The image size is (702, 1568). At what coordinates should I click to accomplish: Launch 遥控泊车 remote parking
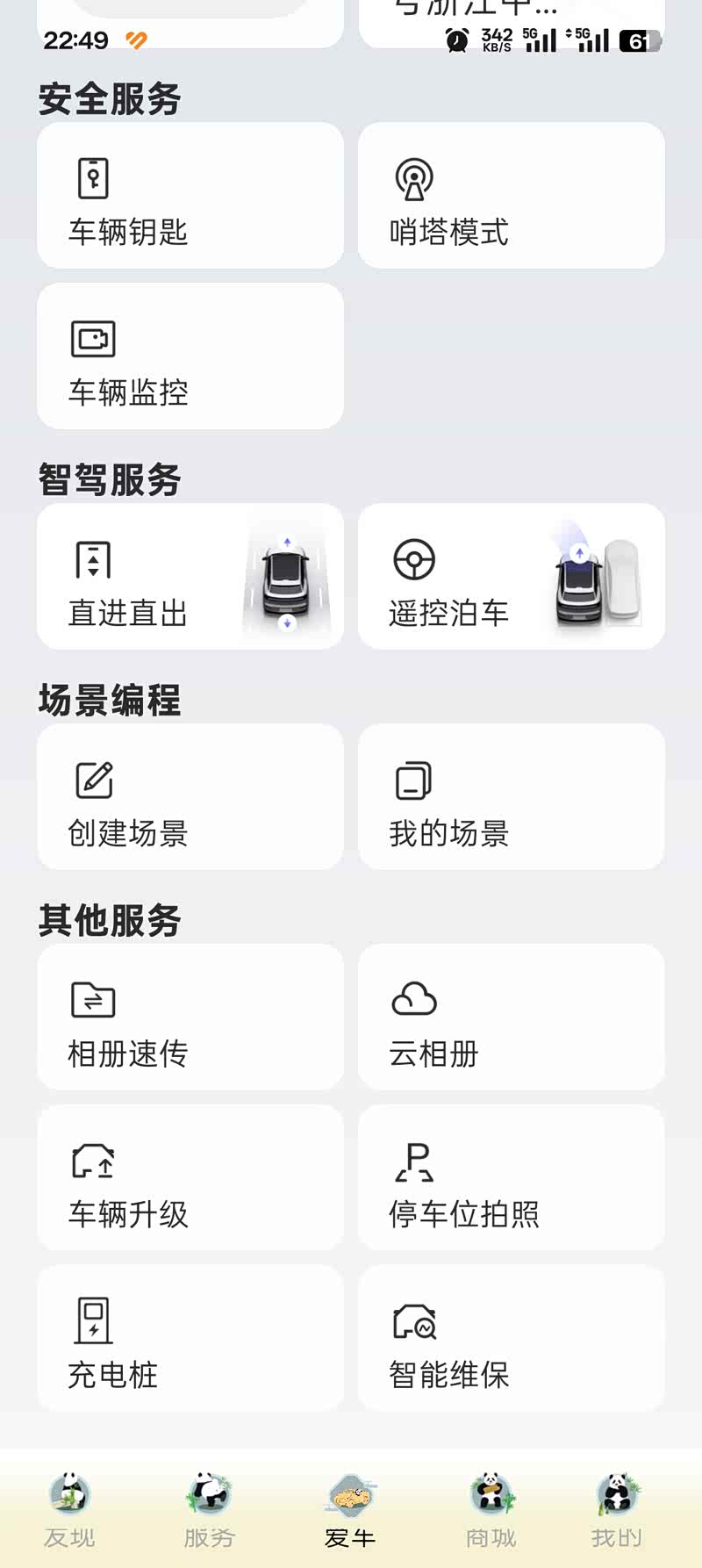click(x=511, y=577)
